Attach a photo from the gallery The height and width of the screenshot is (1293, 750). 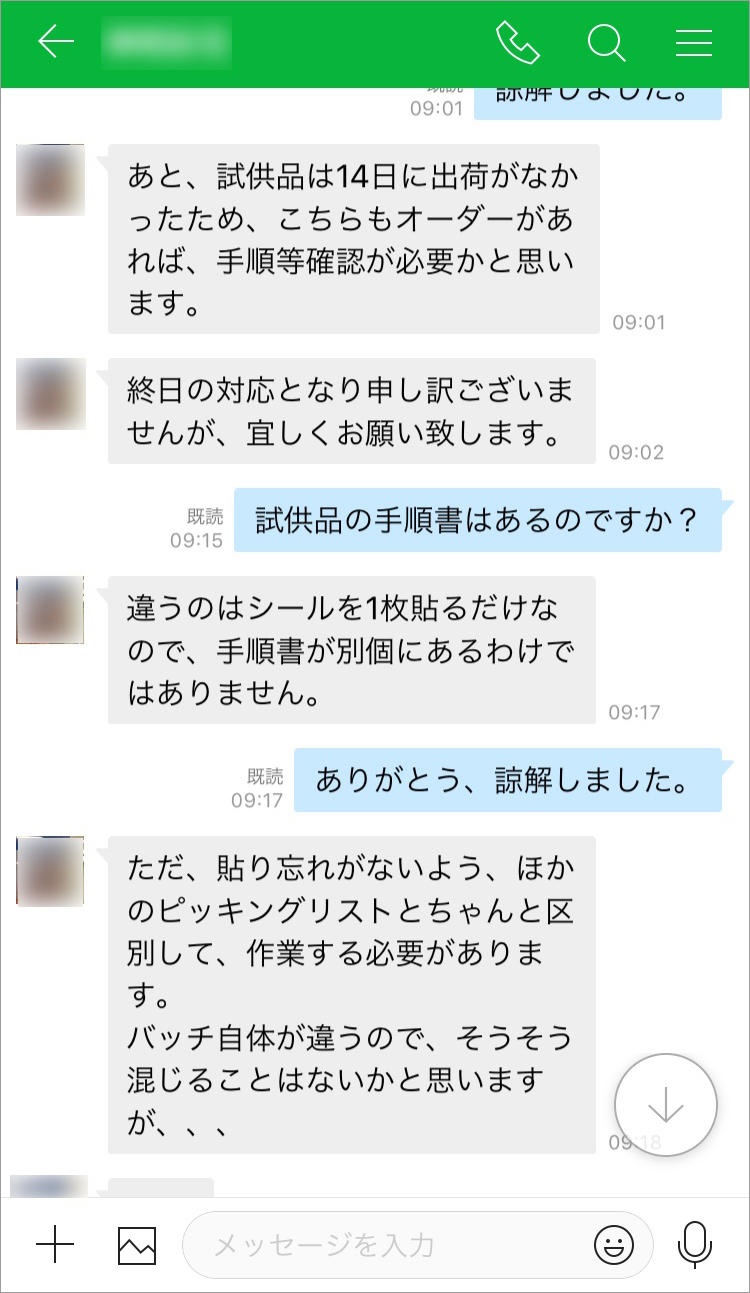tap(137, 1245)
